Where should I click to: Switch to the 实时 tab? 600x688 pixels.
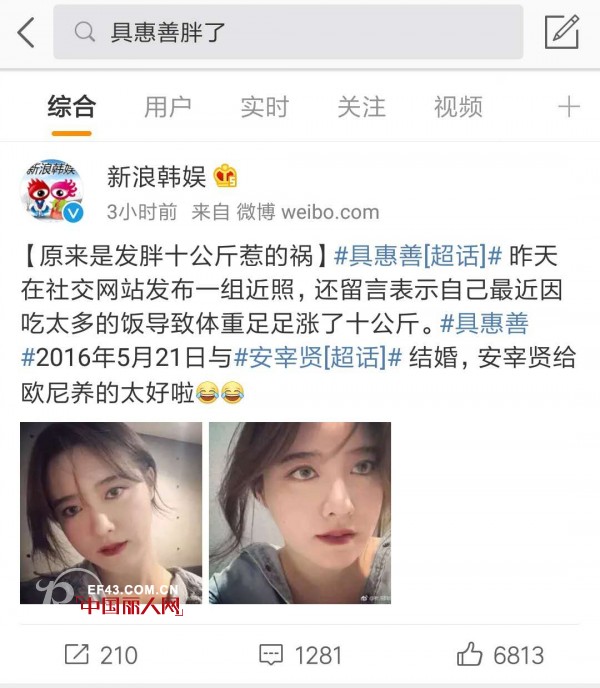pos(264,106)
